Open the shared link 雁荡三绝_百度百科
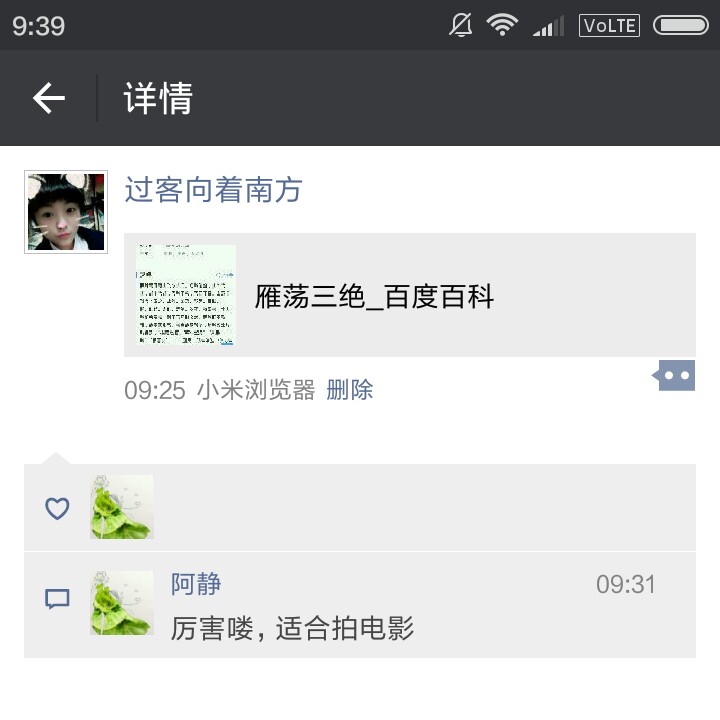Image resolution: width=720 pixels, height=720 pixels. pyautogui.click(x=410, y=296)
